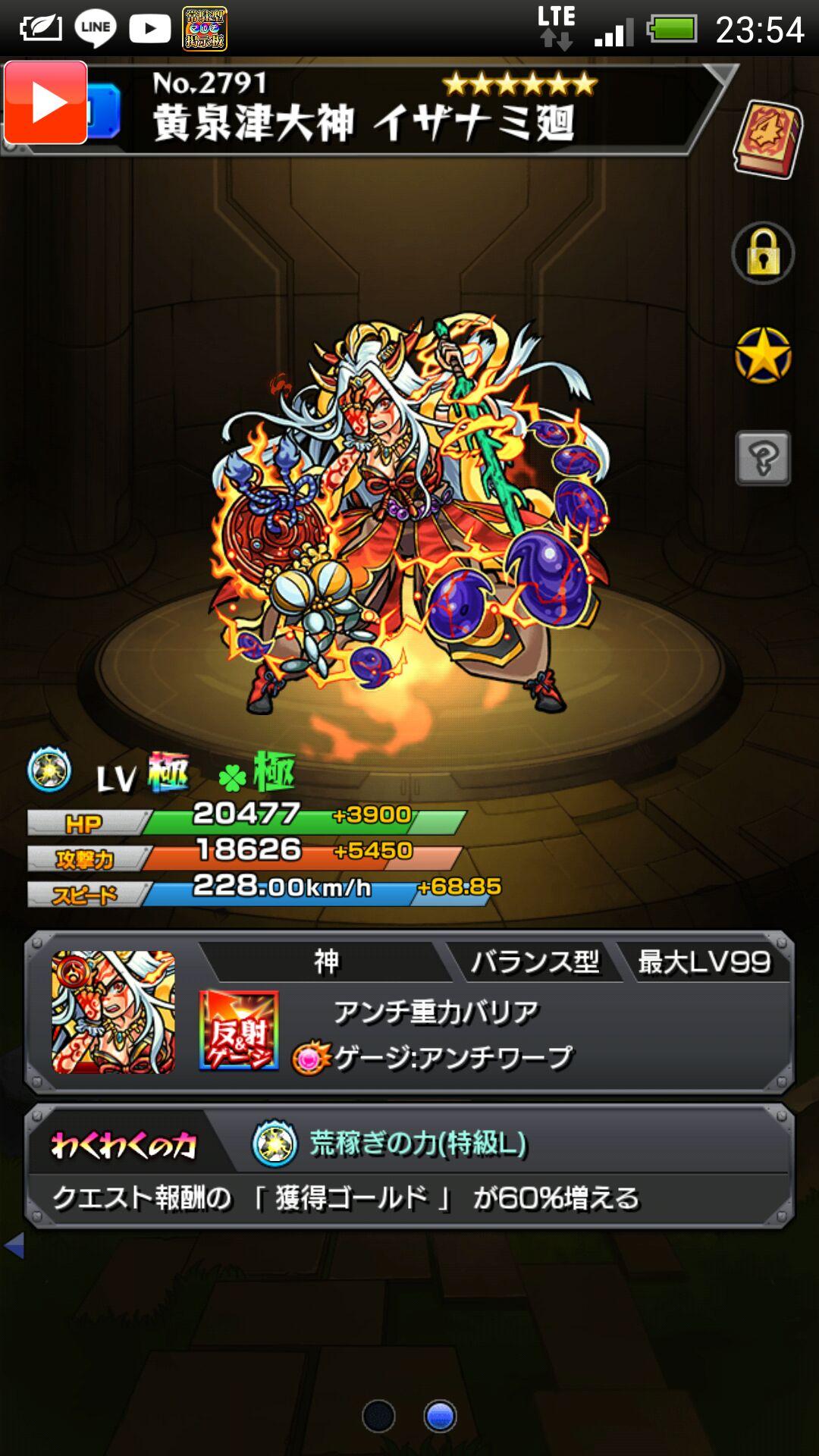Open the monster encyclopedia book icon
The image size is (819, 1456).
(767, 140)
